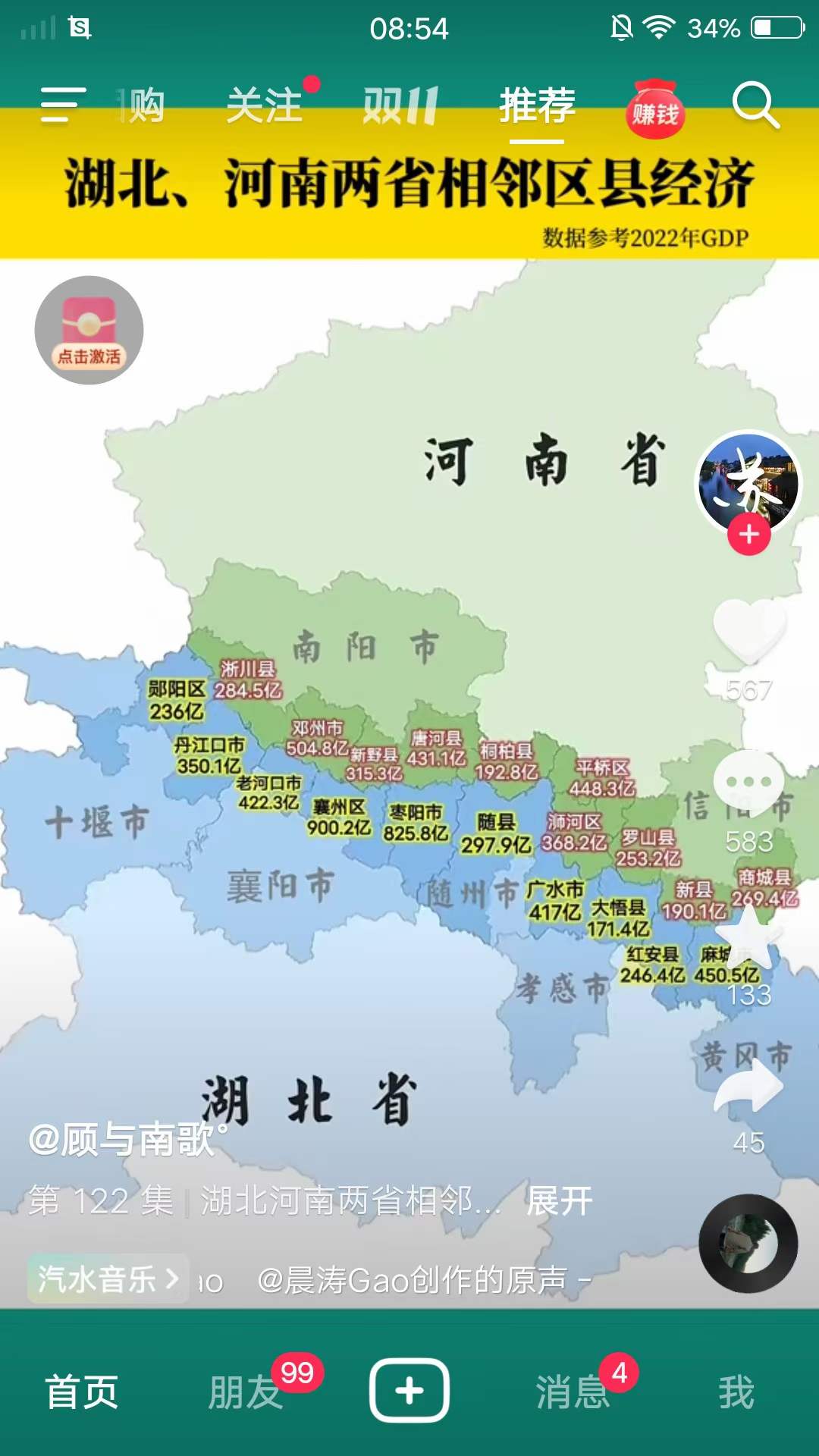Switch to the 朋友 tab
The width and height of the screenshot is (819, 1456).
[x=246, y=1392]
